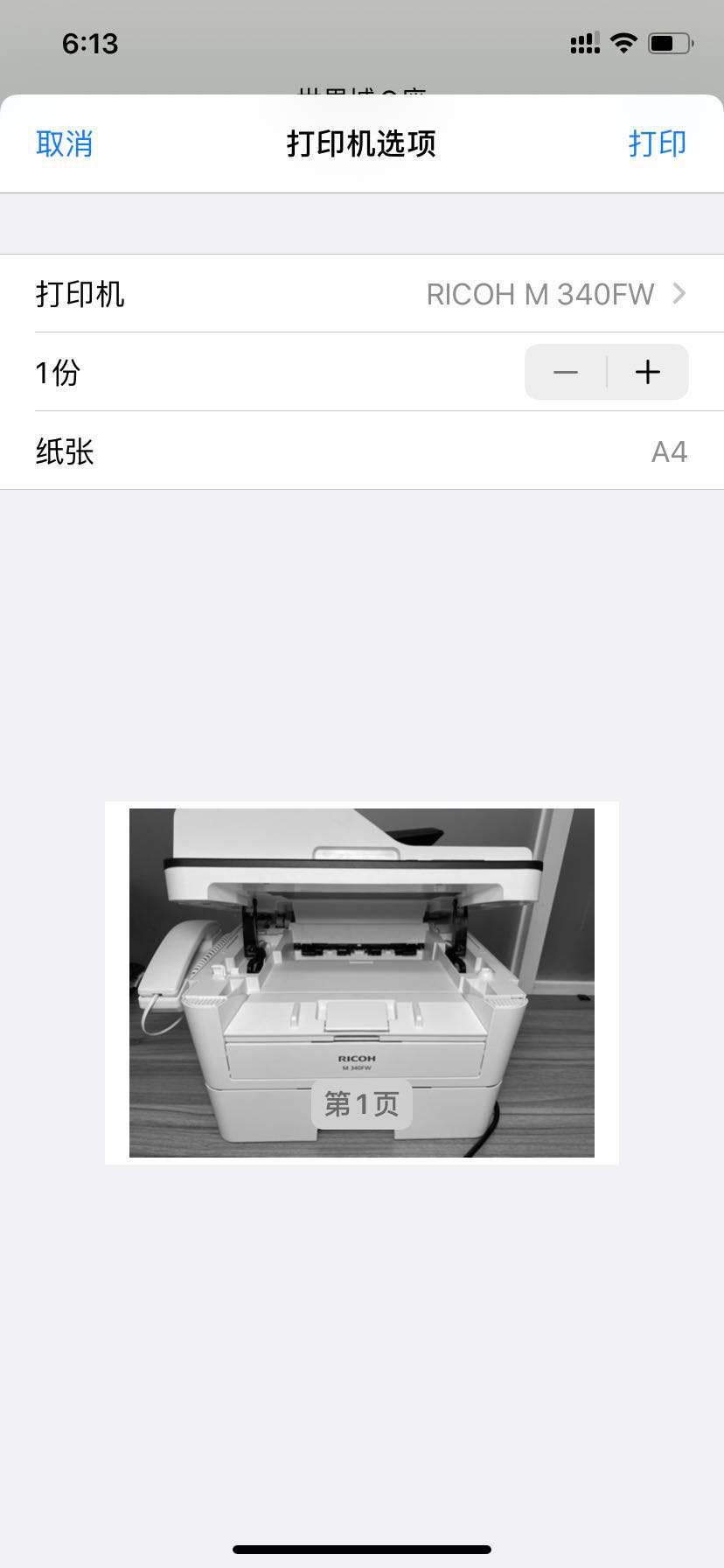
Task: Increase the number of copies with plus
Action: 648,373
